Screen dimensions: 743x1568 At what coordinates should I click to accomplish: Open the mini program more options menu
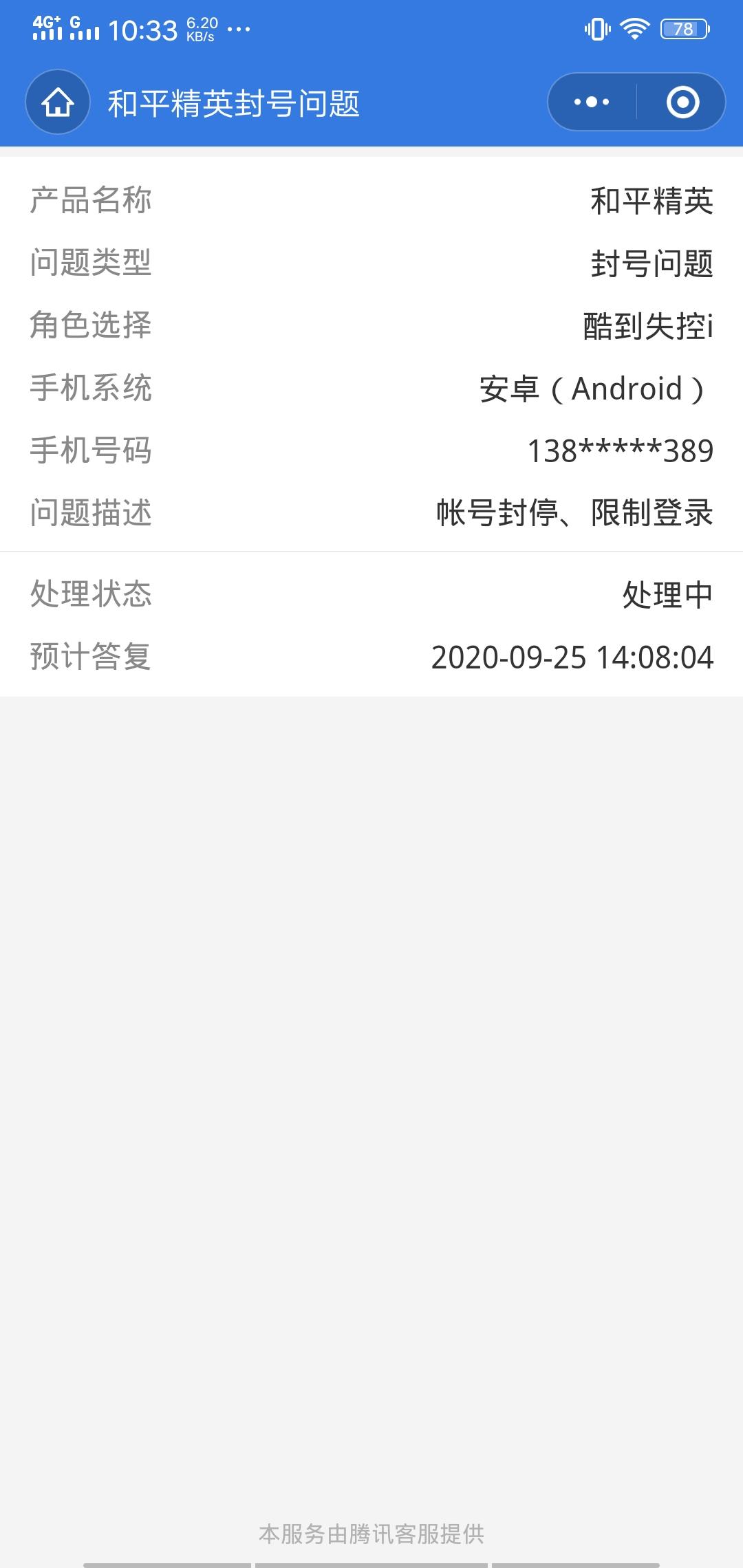coord(592,102)
